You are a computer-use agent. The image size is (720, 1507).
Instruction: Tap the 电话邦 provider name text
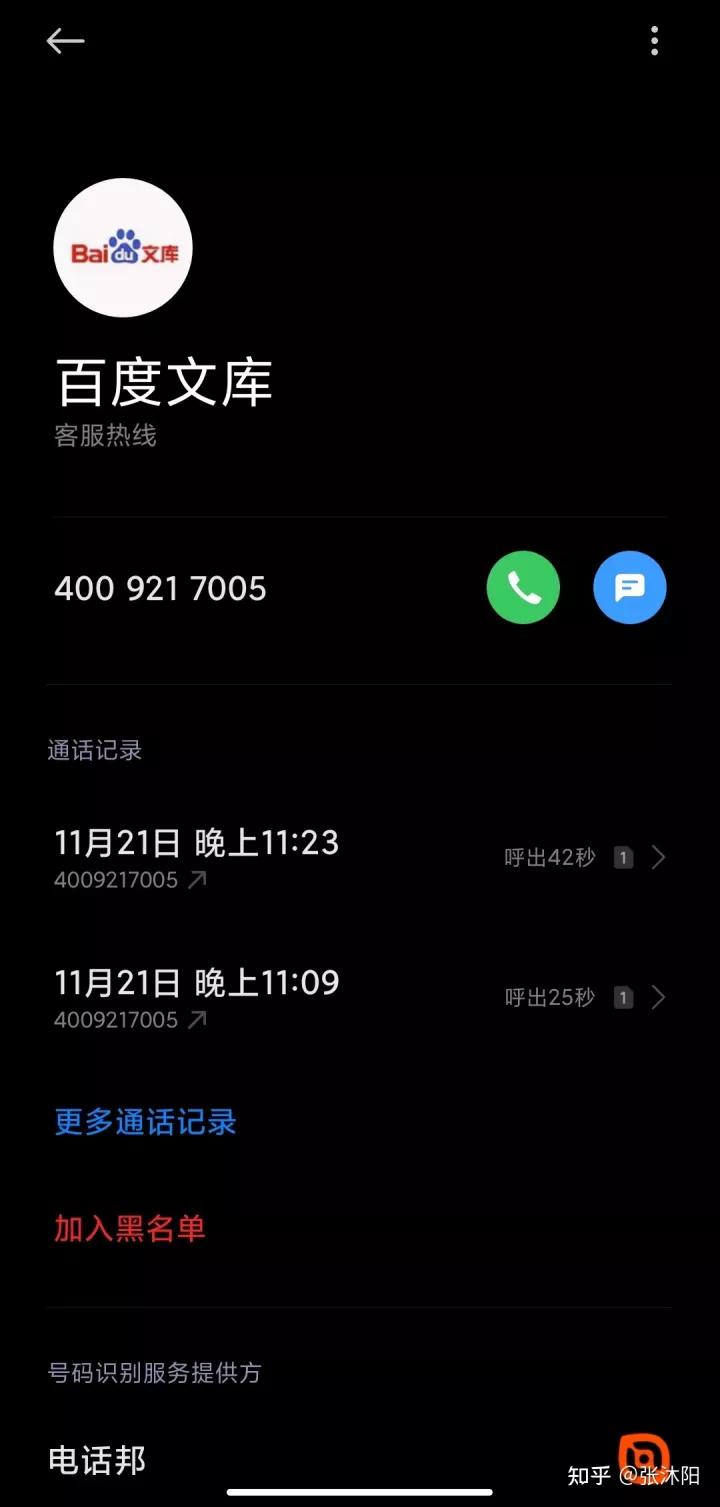(96, 1461)
